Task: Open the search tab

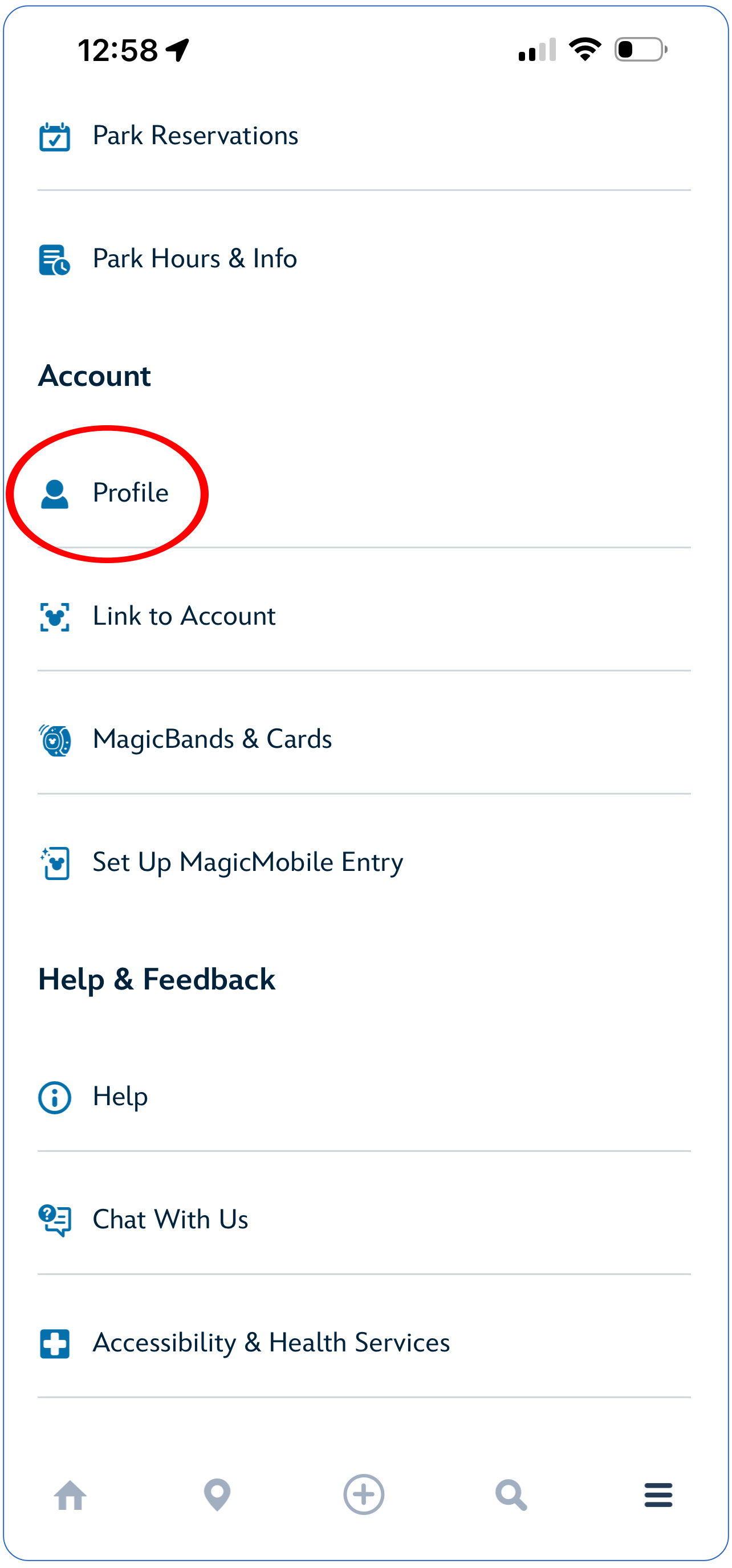Action: pyautogui.click(x=511, y=1495)
